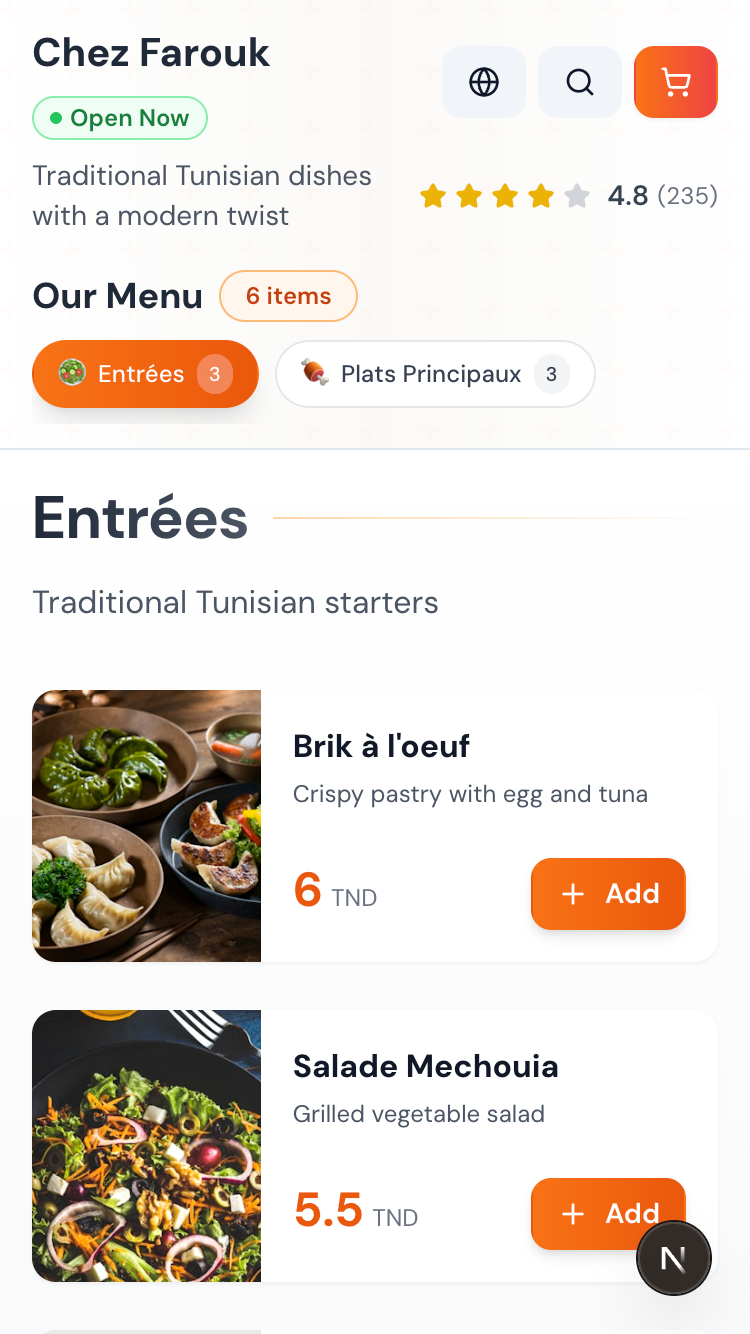750x1334 pixels.
Task: Click the search magnifier icon
Action: tap(579, 82)
